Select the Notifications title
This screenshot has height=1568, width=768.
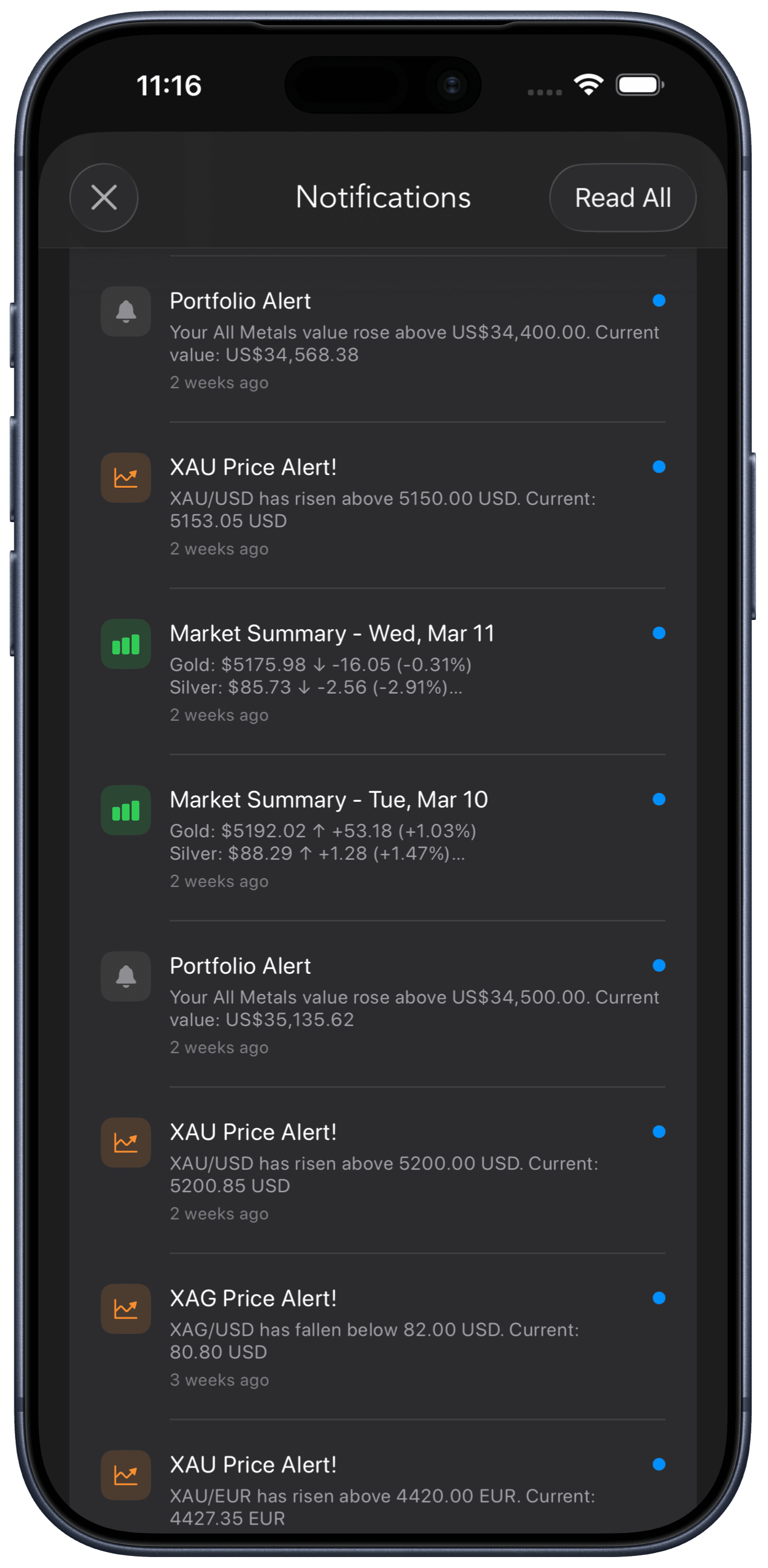382,197
